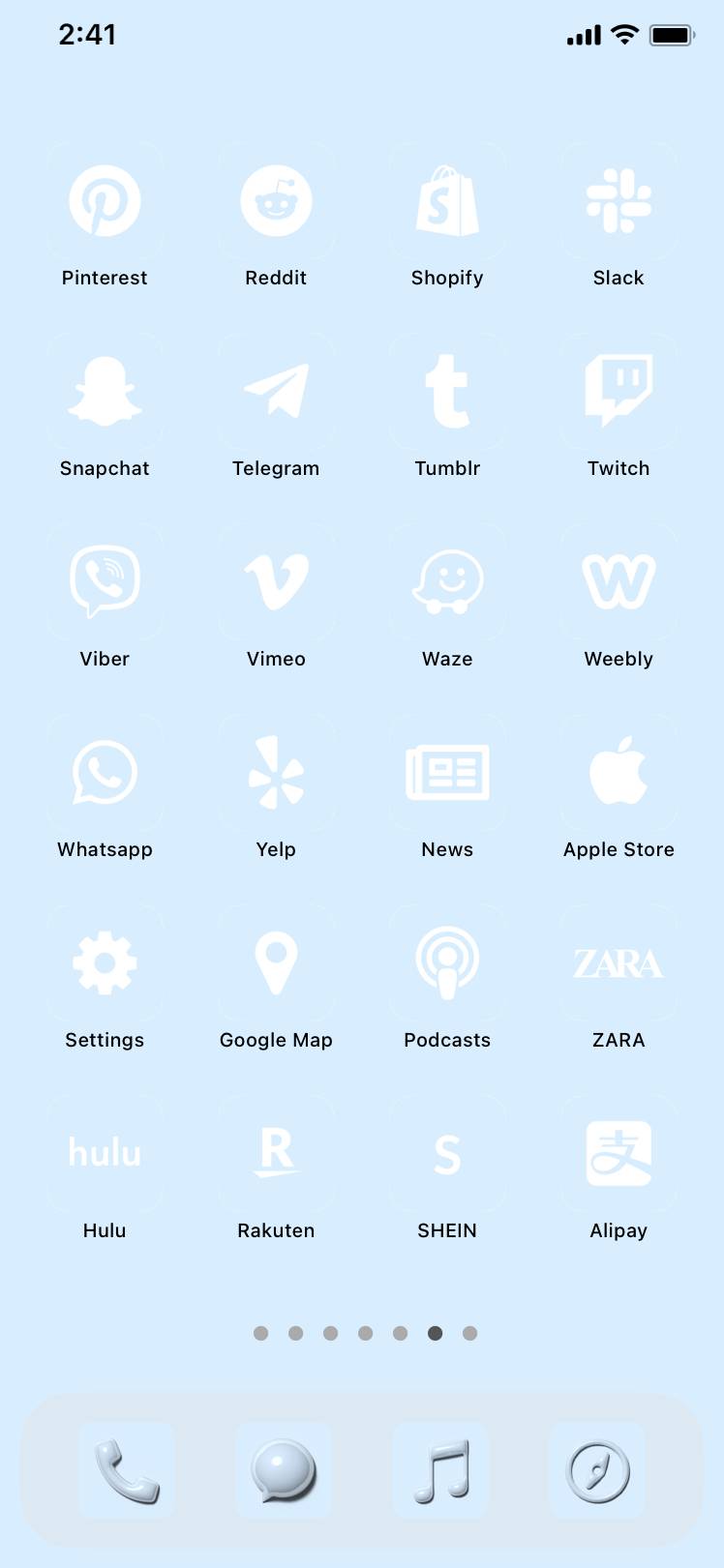Open the Phone app in the dock
Screen dimensions: 724x1568
pos(127,1470)
